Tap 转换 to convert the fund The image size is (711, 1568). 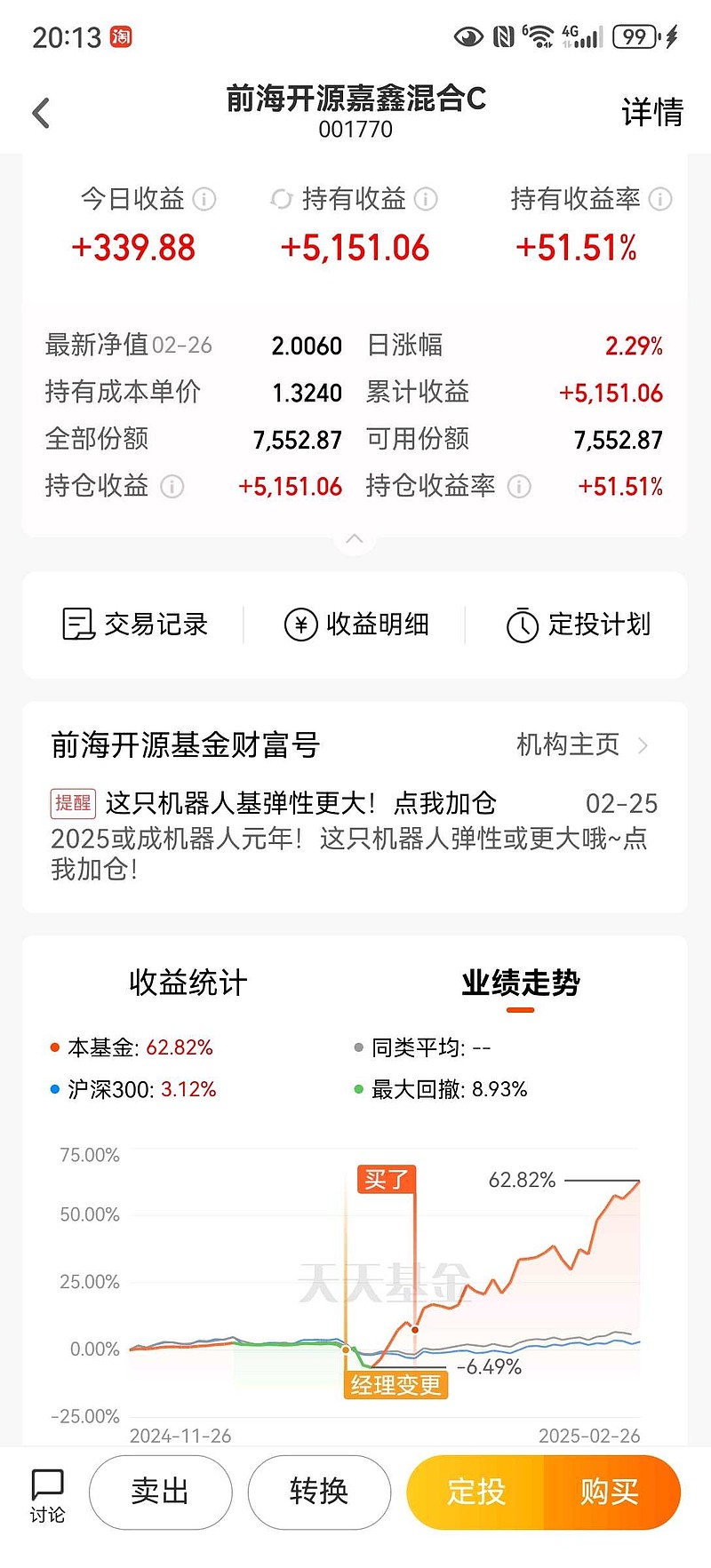click(319, 1492)
